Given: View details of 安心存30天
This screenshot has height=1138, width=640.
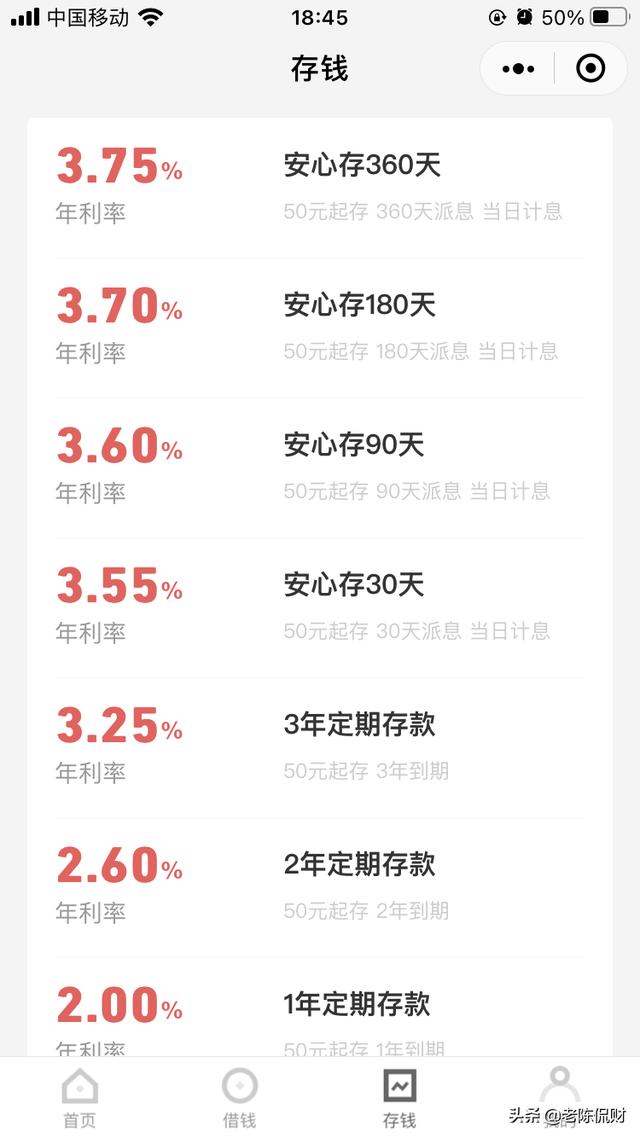Looking at the screenshot, I should pyautogui.click(x=320, y=607).
